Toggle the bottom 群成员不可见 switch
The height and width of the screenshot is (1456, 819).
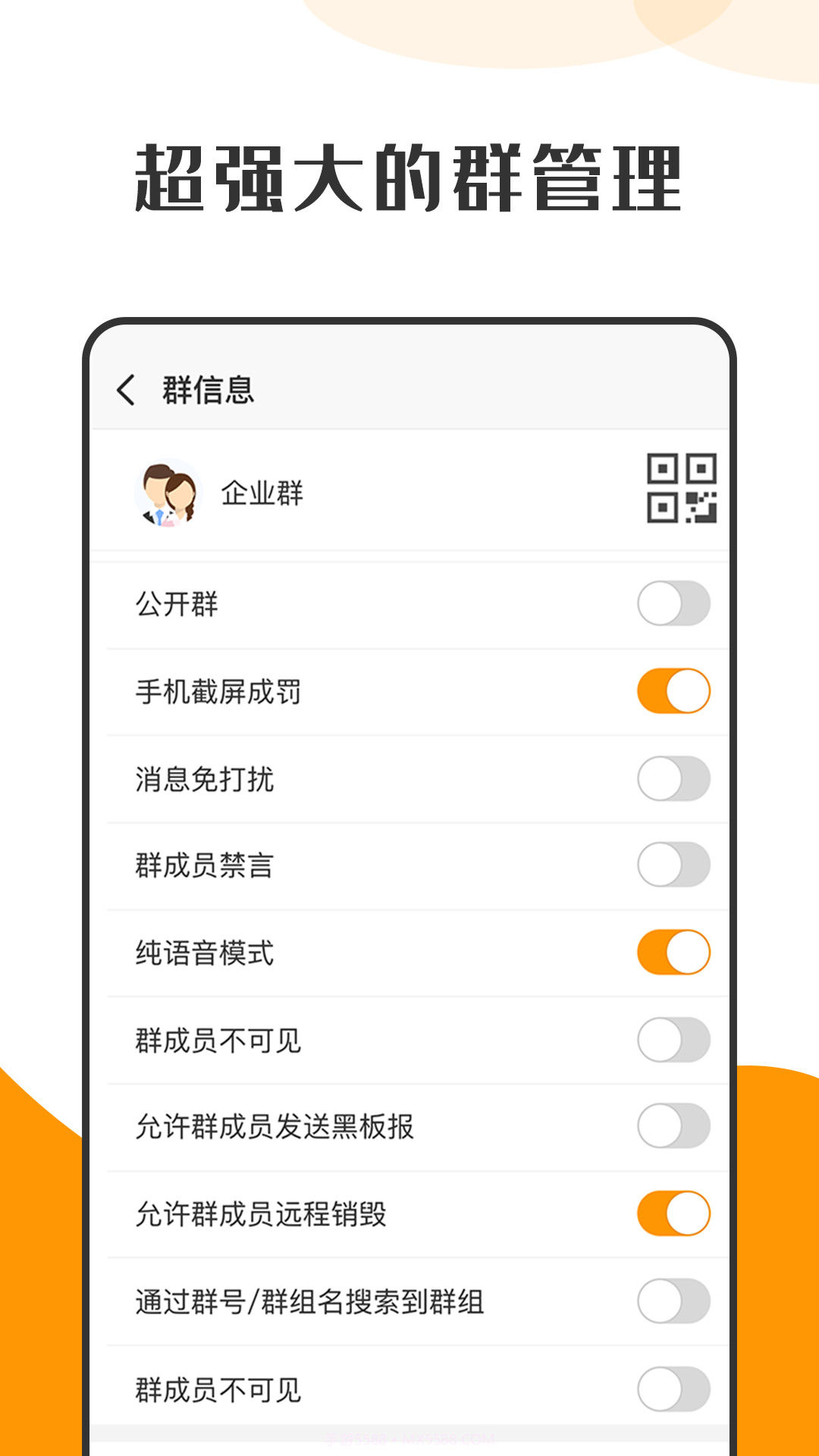[x=673, y=1386]
